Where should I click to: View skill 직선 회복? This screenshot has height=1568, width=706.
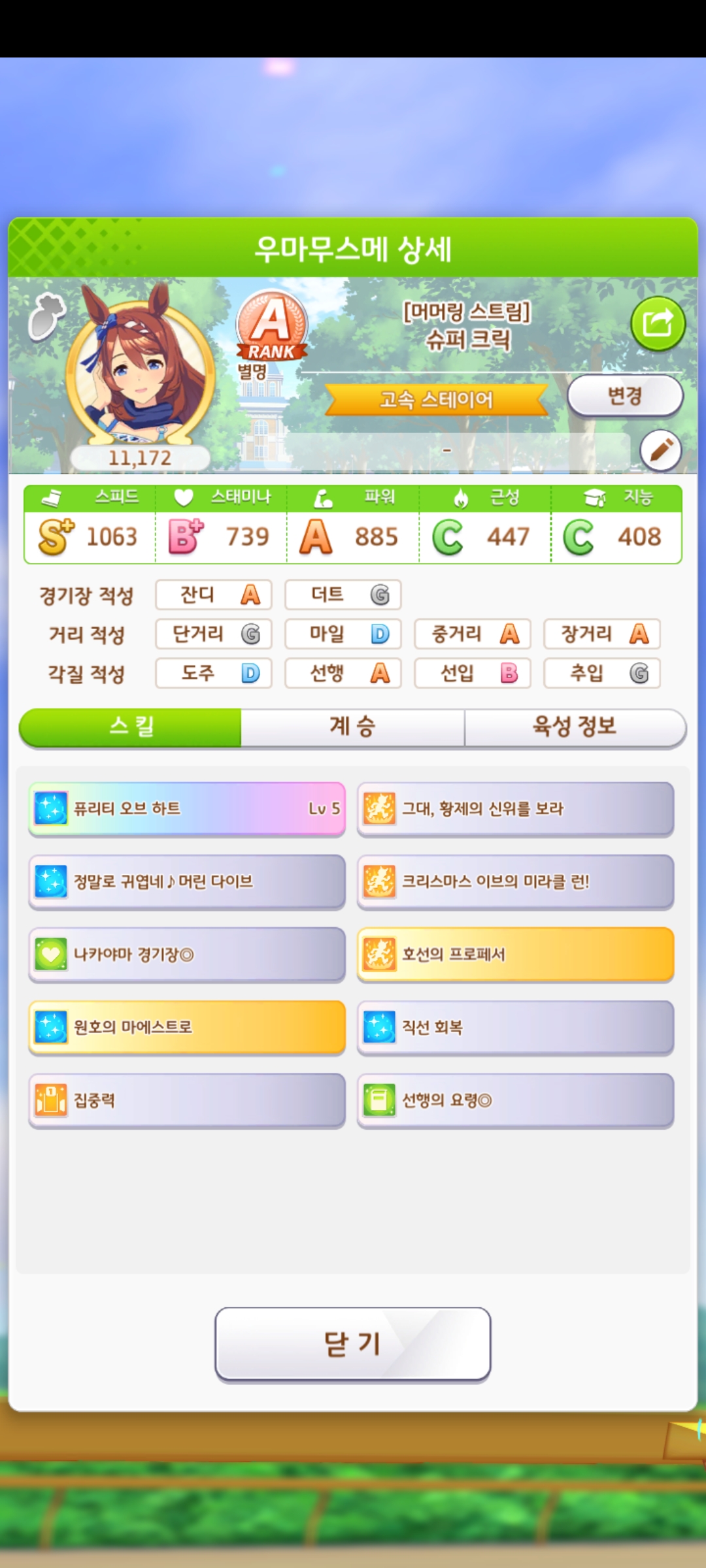tap(515, 1028)
